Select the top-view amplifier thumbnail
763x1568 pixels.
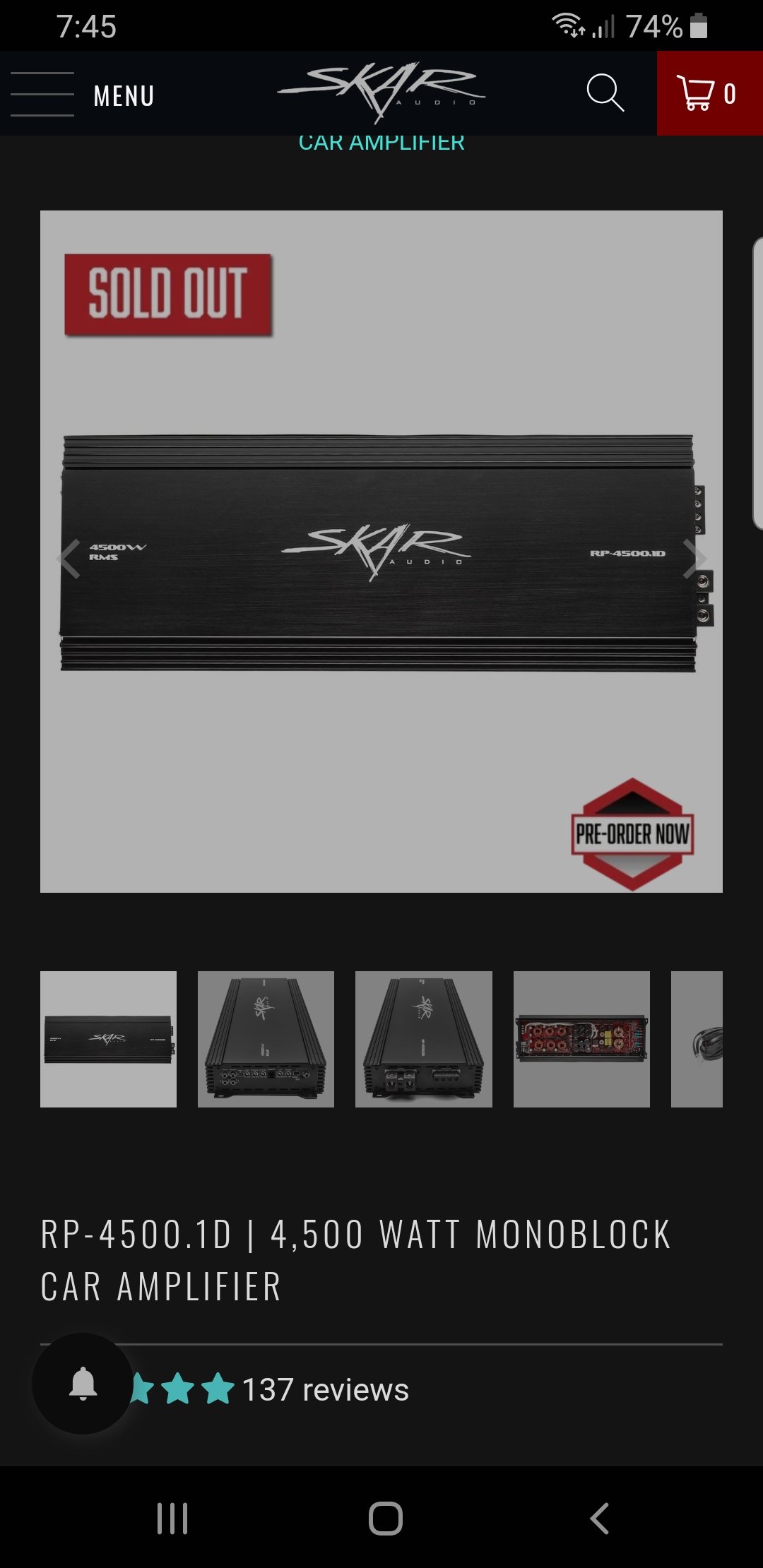(x=108, y=1039)
